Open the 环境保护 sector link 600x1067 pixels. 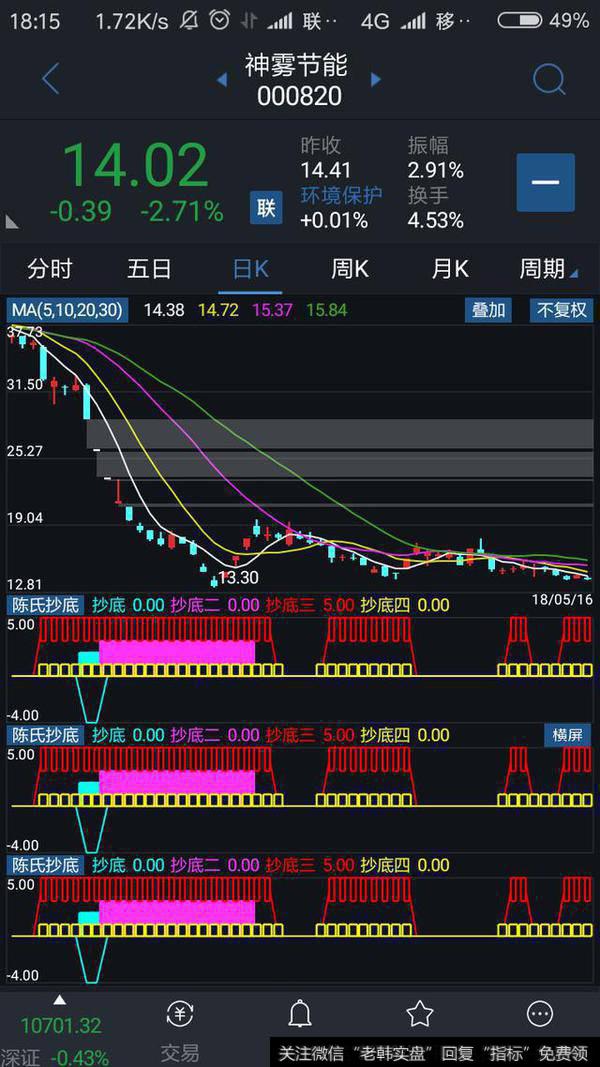pyautogui.click(x=341, y=195)
